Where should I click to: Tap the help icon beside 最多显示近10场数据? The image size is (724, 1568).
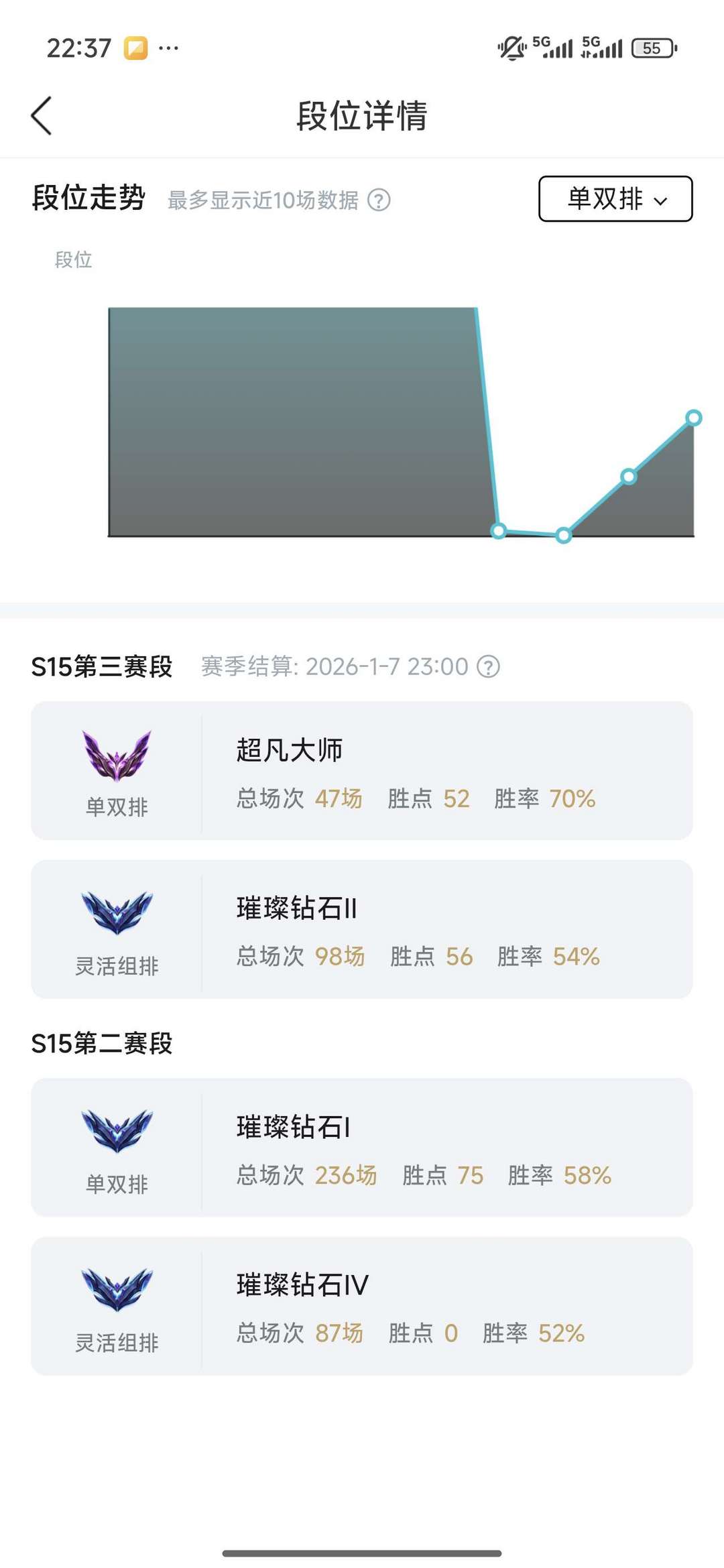tap(379, 200)
